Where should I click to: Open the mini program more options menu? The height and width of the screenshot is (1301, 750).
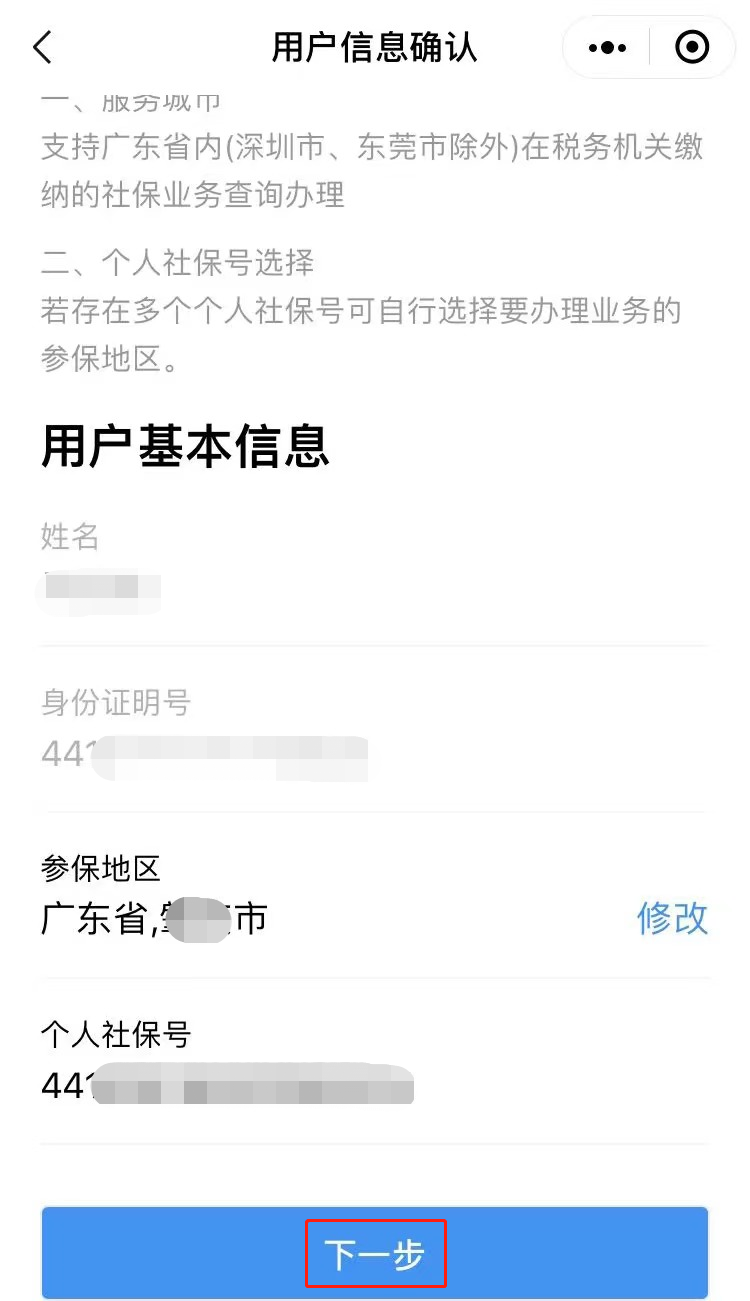(607, 47)
